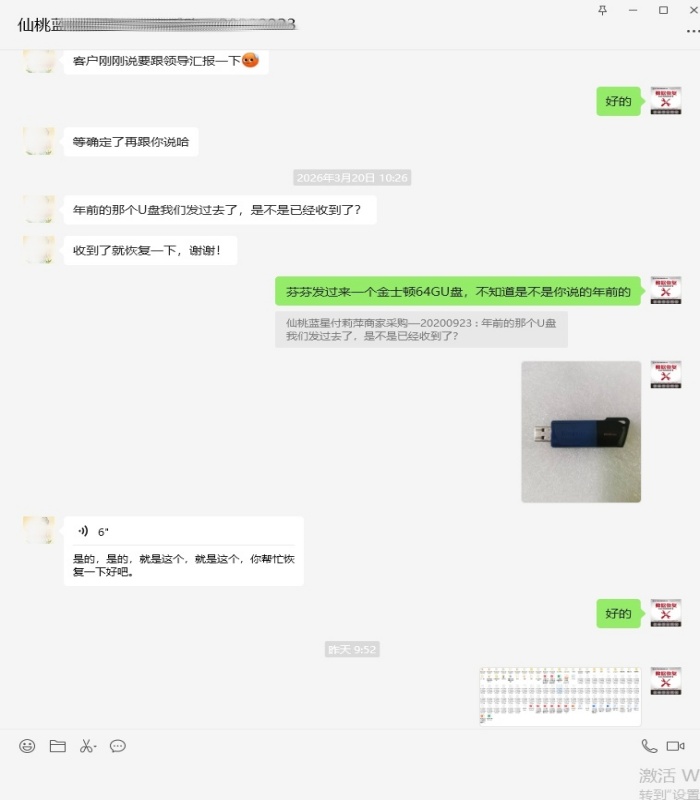The width and height of the screenshot is (700, 800).
Task: Start a video call
Action: 675,746
